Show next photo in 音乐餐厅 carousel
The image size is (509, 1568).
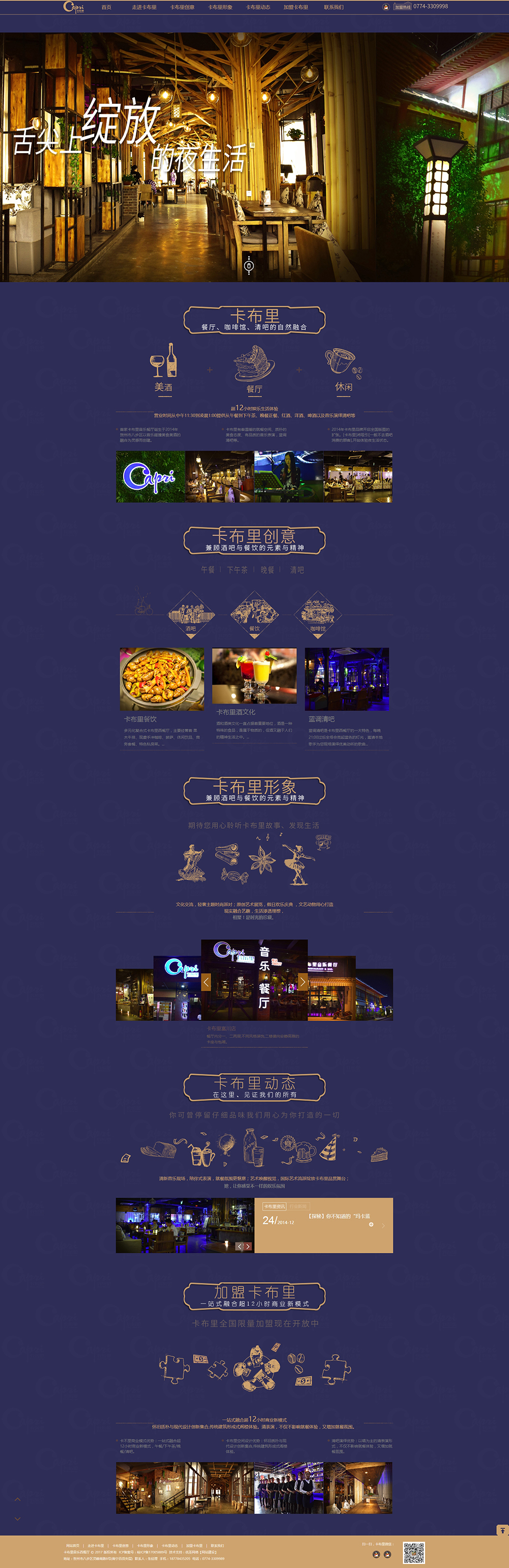302,981
